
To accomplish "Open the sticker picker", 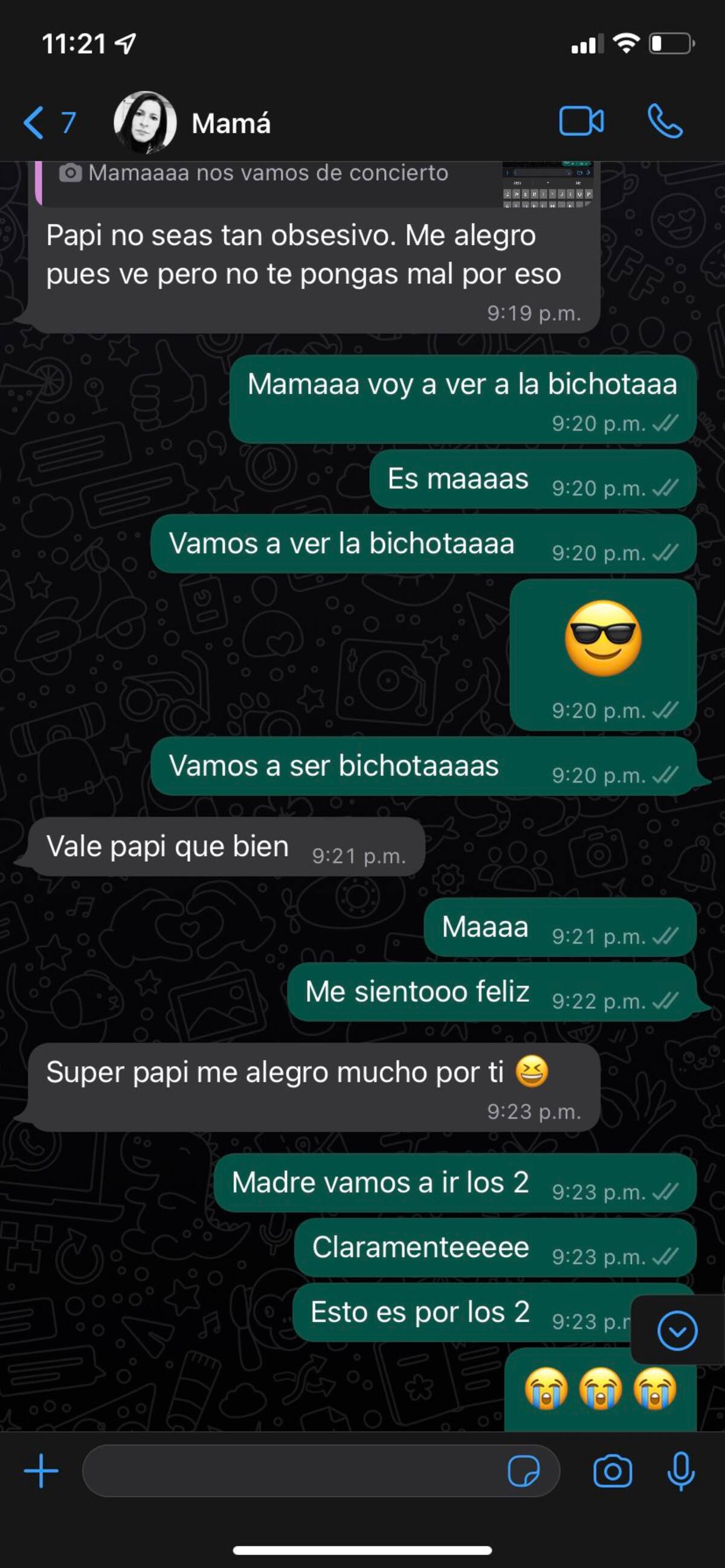I will [x=523, y=1471].
